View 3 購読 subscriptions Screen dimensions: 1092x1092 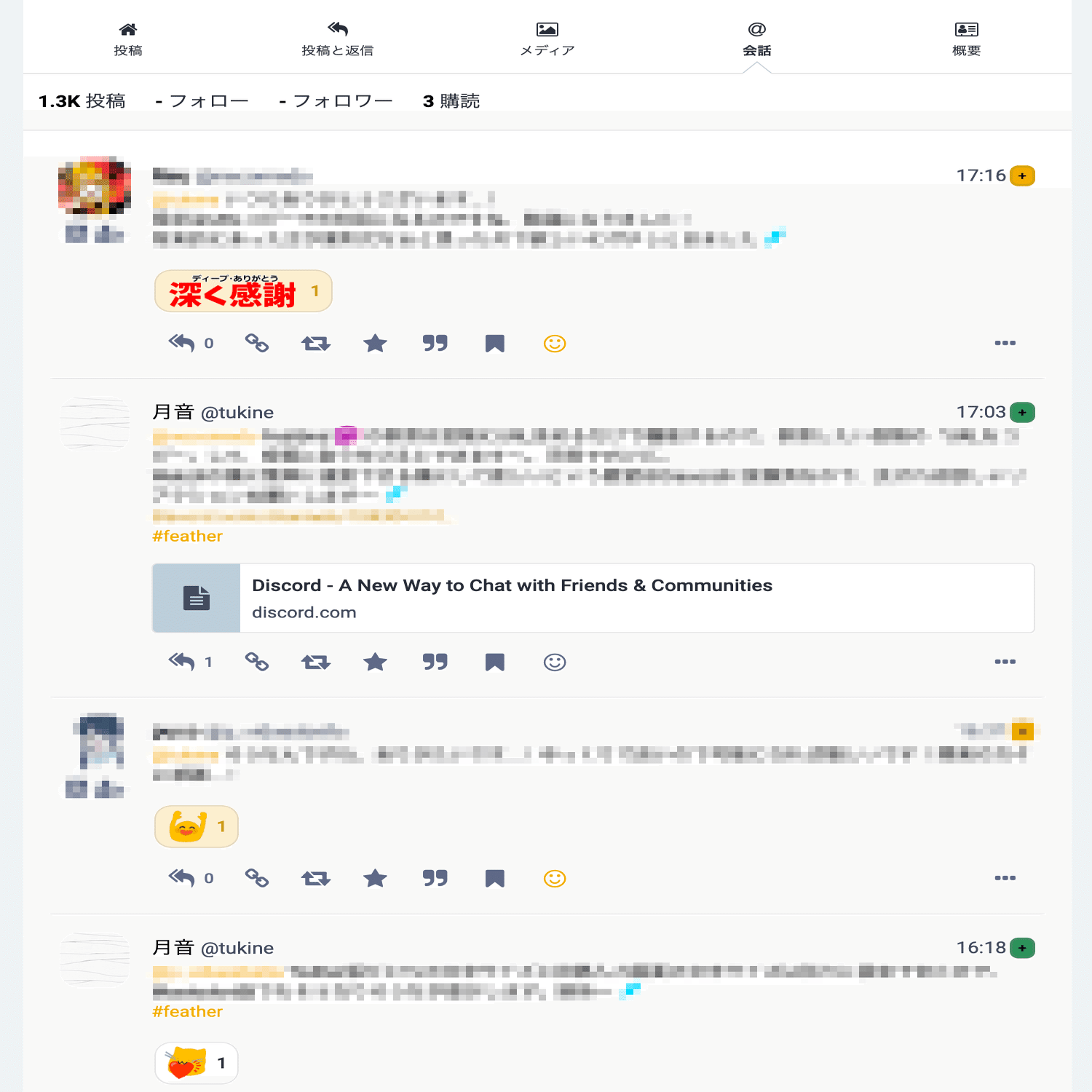pos(451,101)
